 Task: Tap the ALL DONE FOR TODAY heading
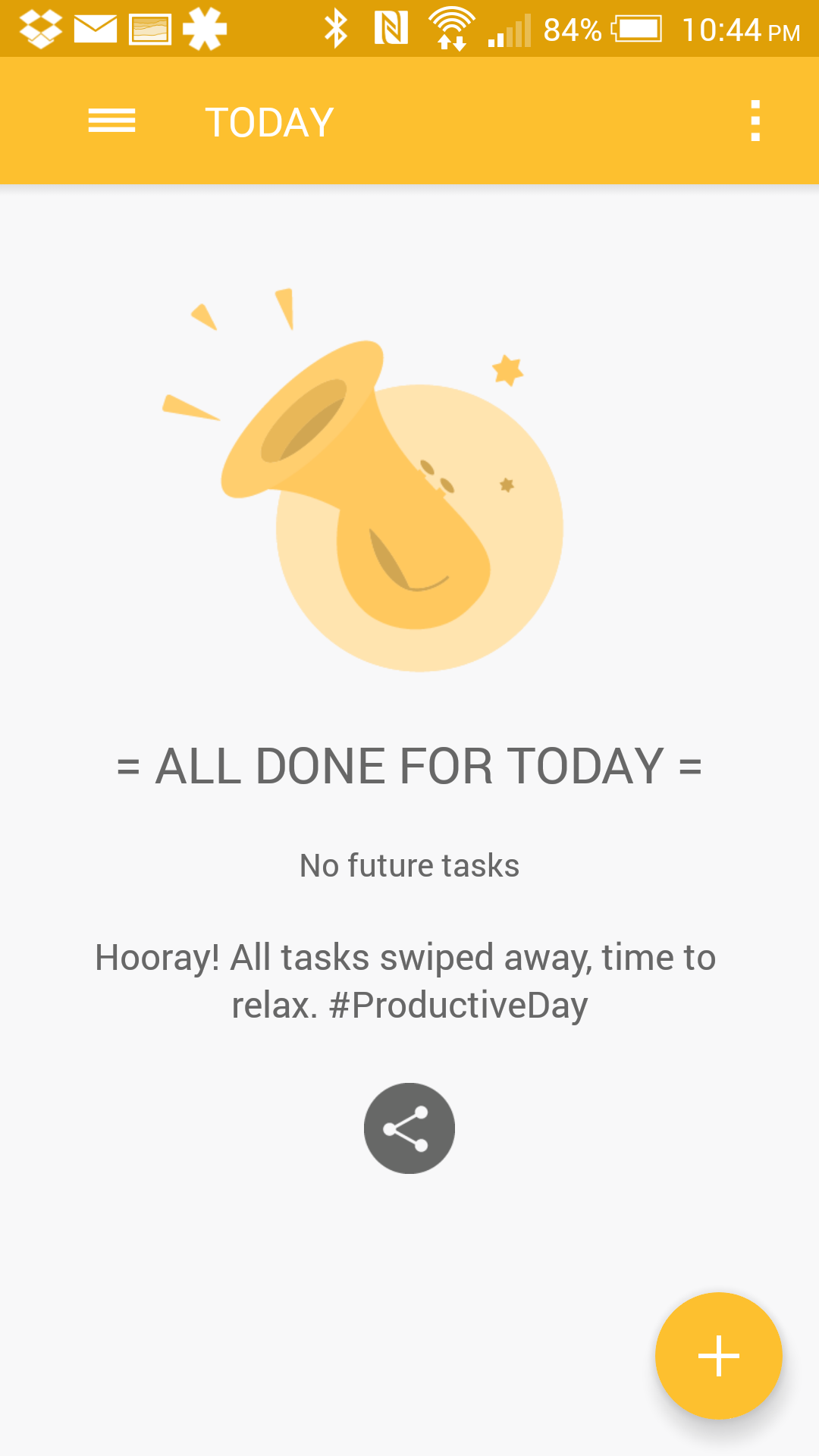(409, 766)
